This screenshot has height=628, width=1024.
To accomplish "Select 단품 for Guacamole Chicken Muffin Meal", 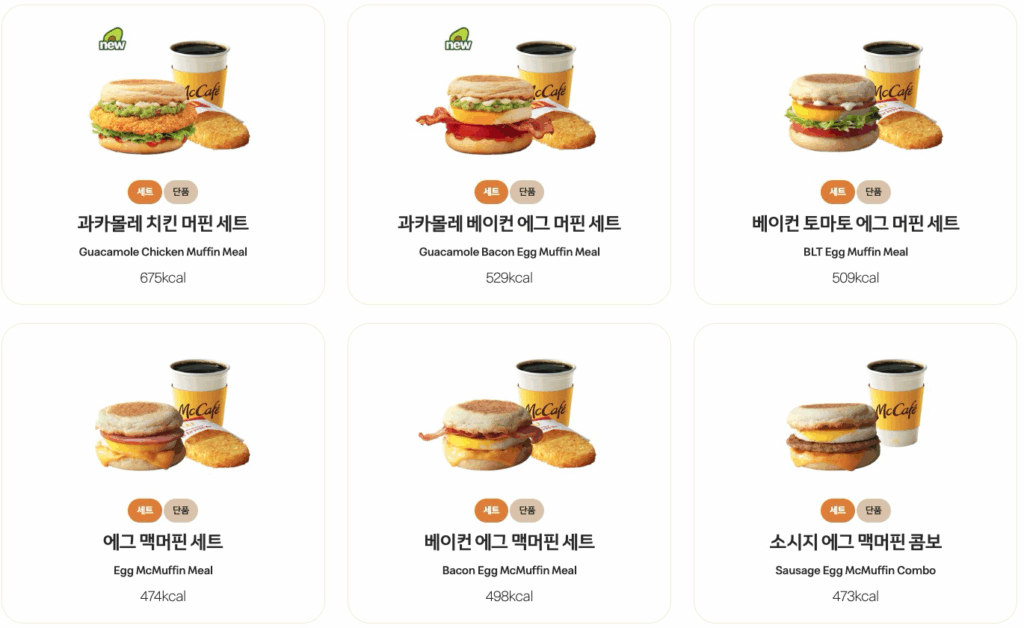I will coord(181,192).
